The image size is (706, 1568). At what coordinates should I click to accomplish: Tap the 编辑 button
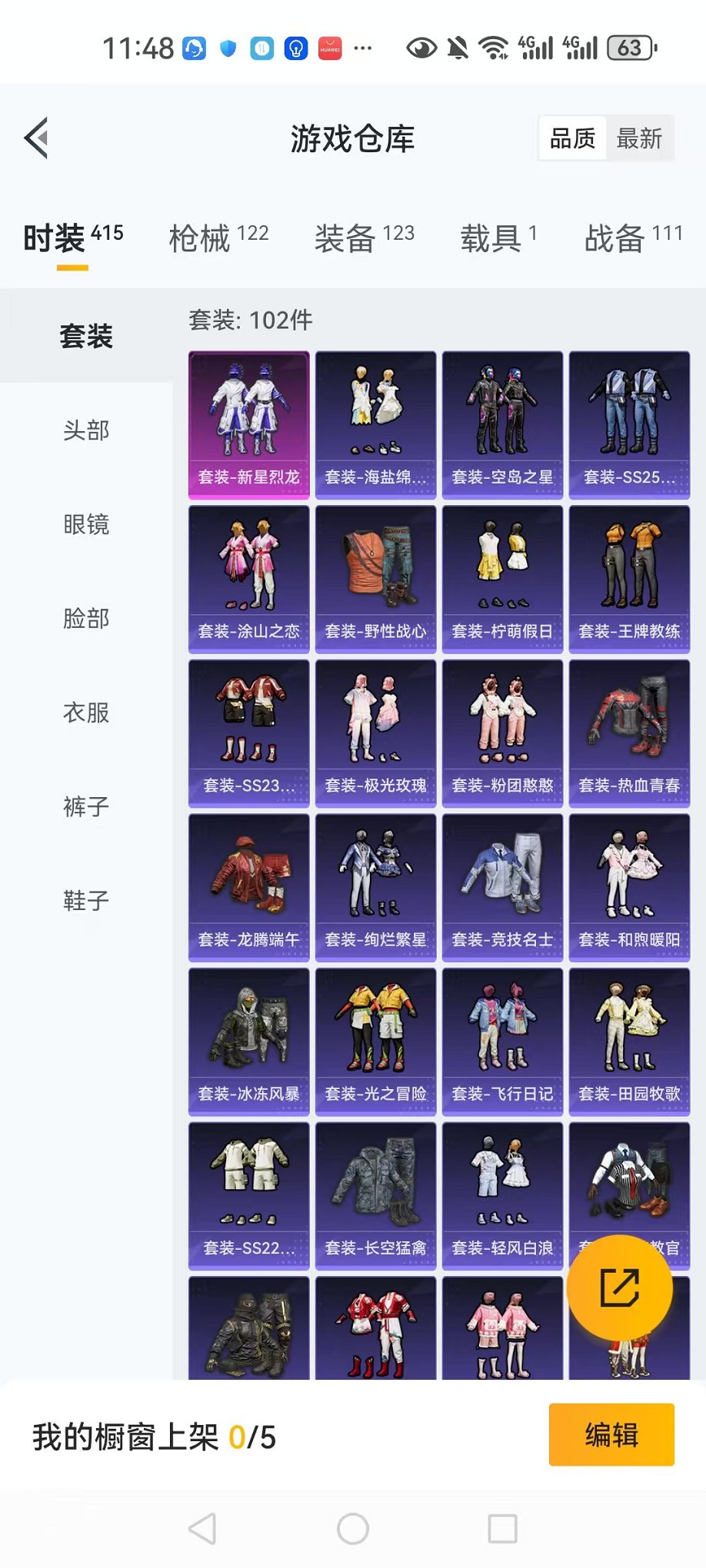click(x=611, y=1434)
